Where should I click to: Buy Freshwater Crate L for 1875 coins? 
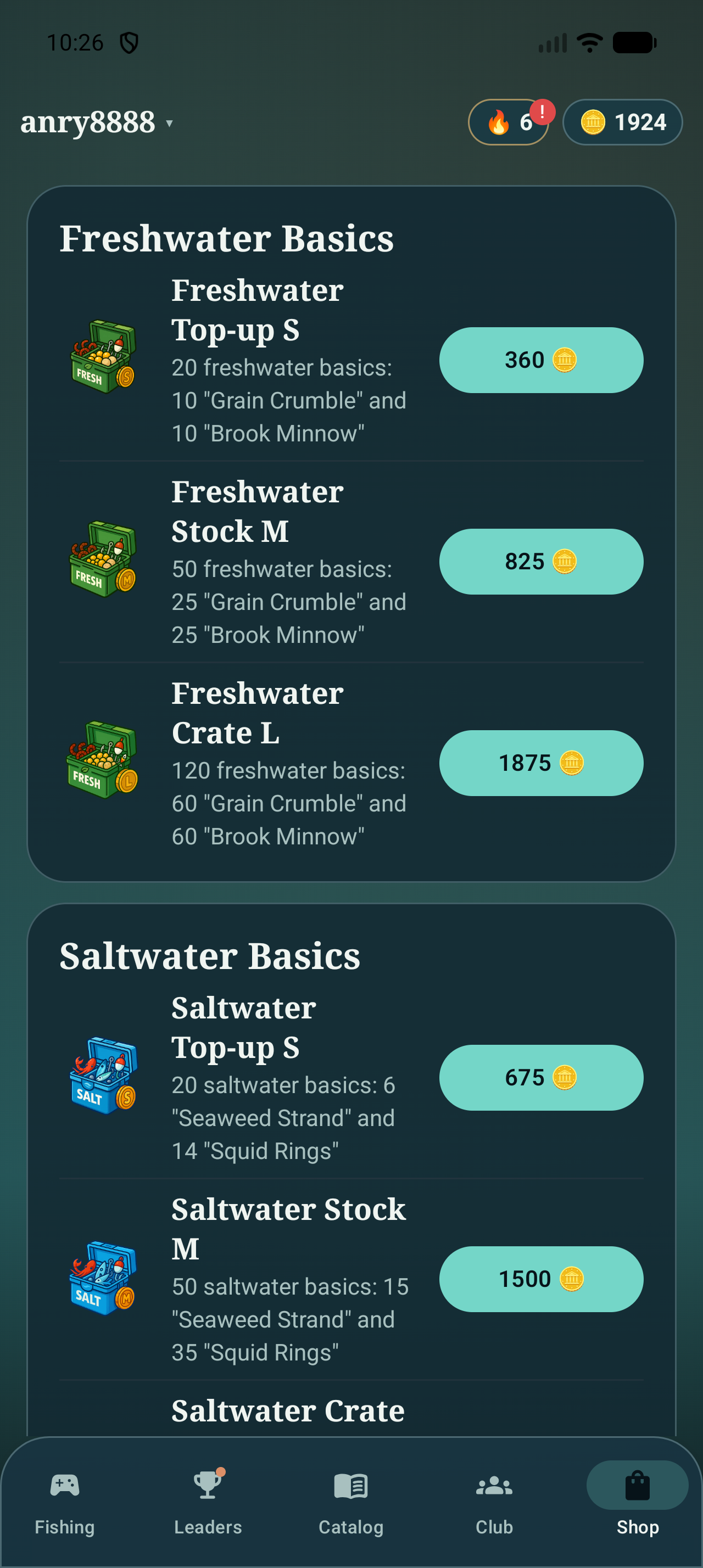tap(540, 763)
